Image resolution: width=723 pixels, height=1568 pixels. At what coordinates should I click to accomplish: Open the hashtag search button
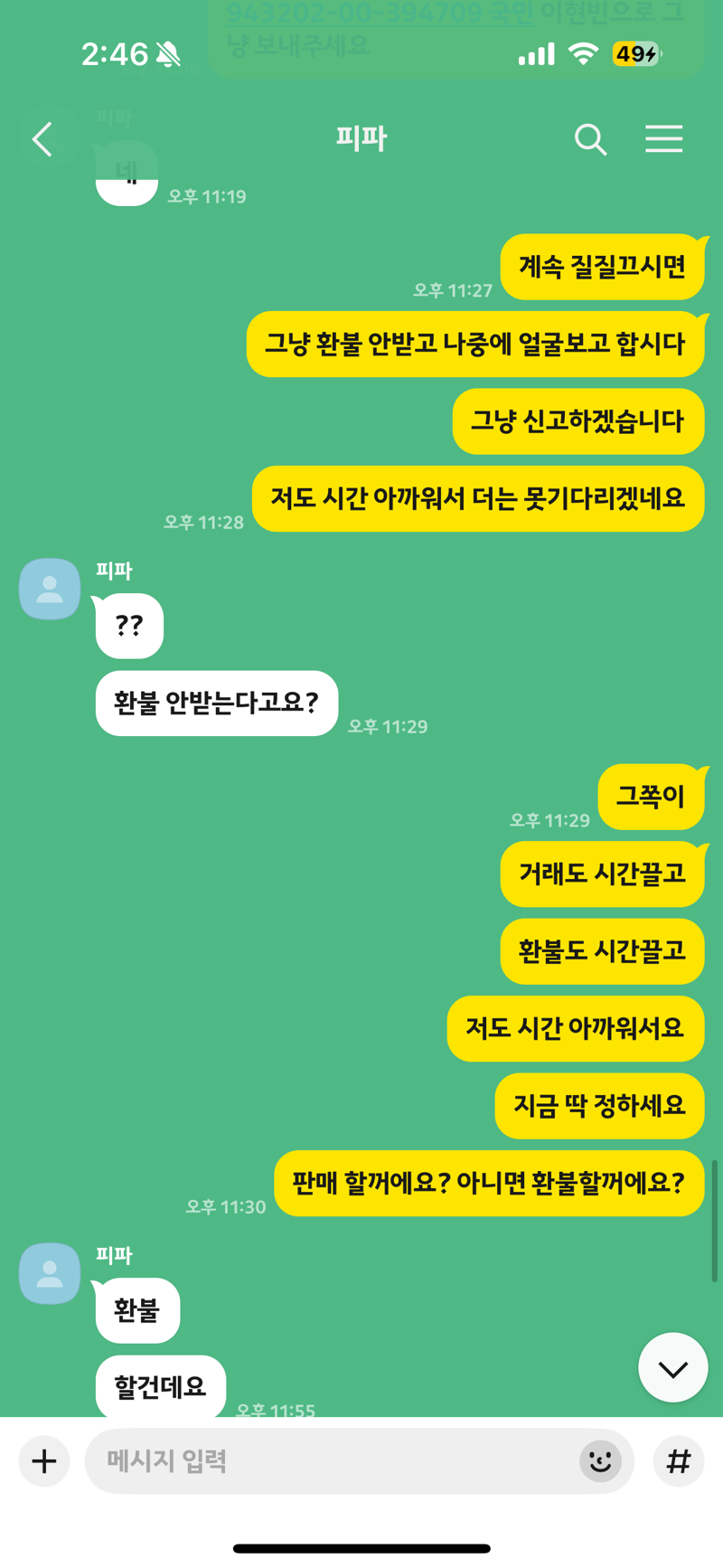click(x=679, y=1460)
